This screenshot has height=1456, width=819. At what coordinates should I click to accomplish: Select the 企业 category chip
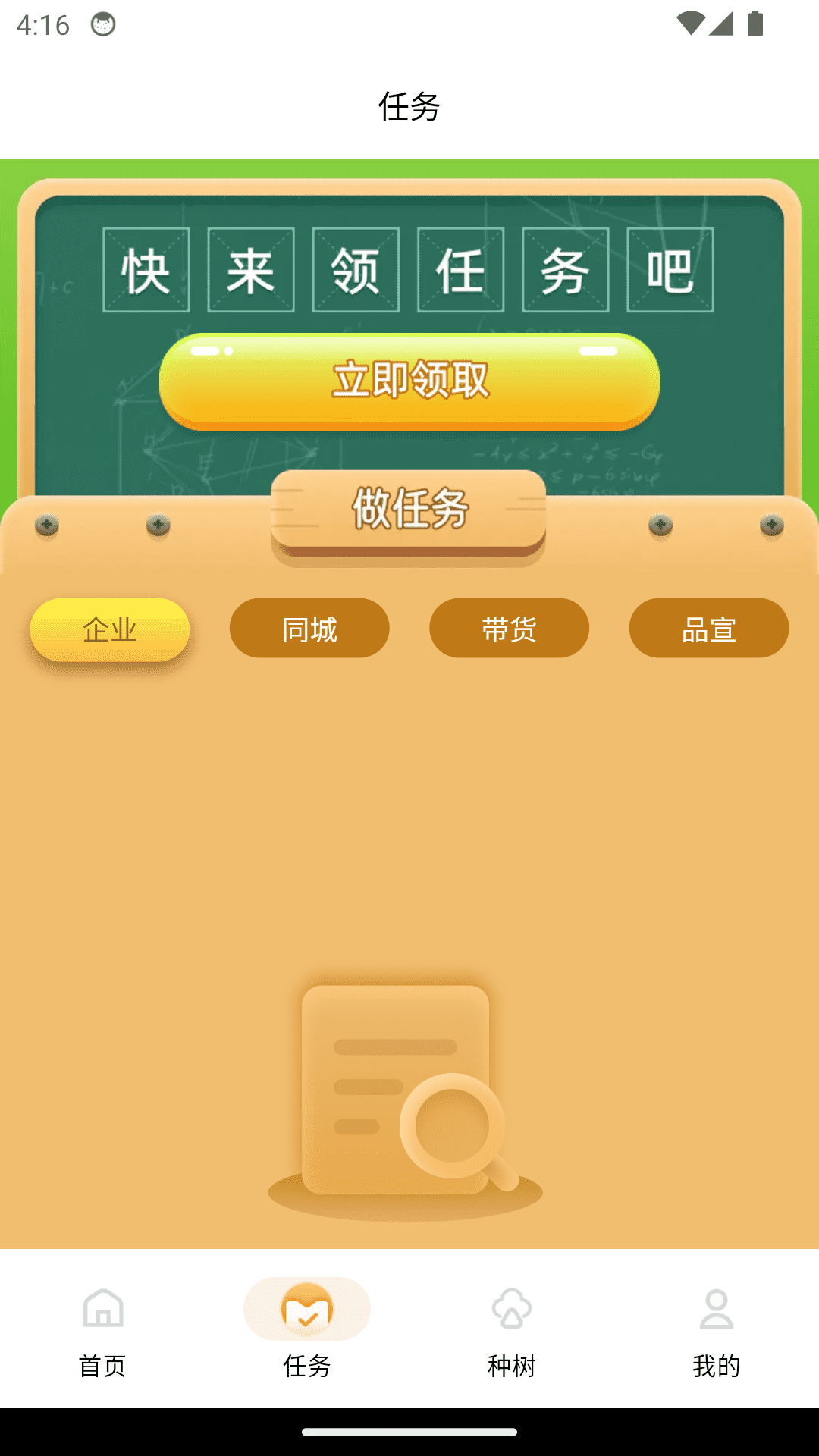(110, 629)
